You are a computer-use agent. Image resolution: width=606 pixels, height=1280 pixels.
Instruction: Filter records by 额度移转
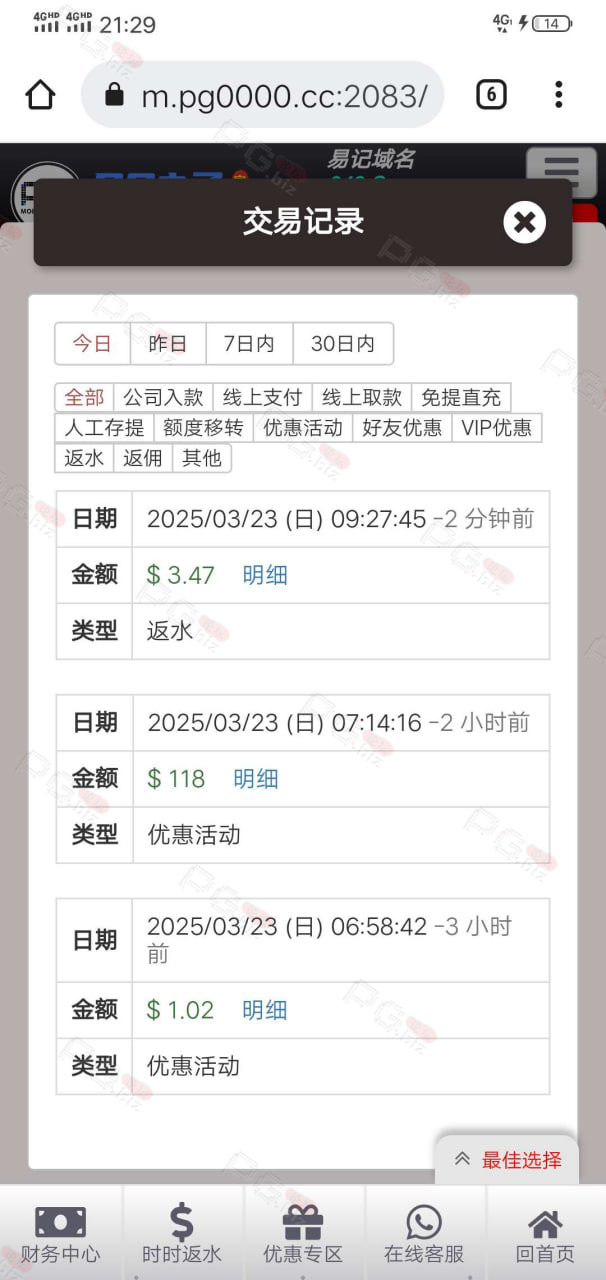[203, 428]
